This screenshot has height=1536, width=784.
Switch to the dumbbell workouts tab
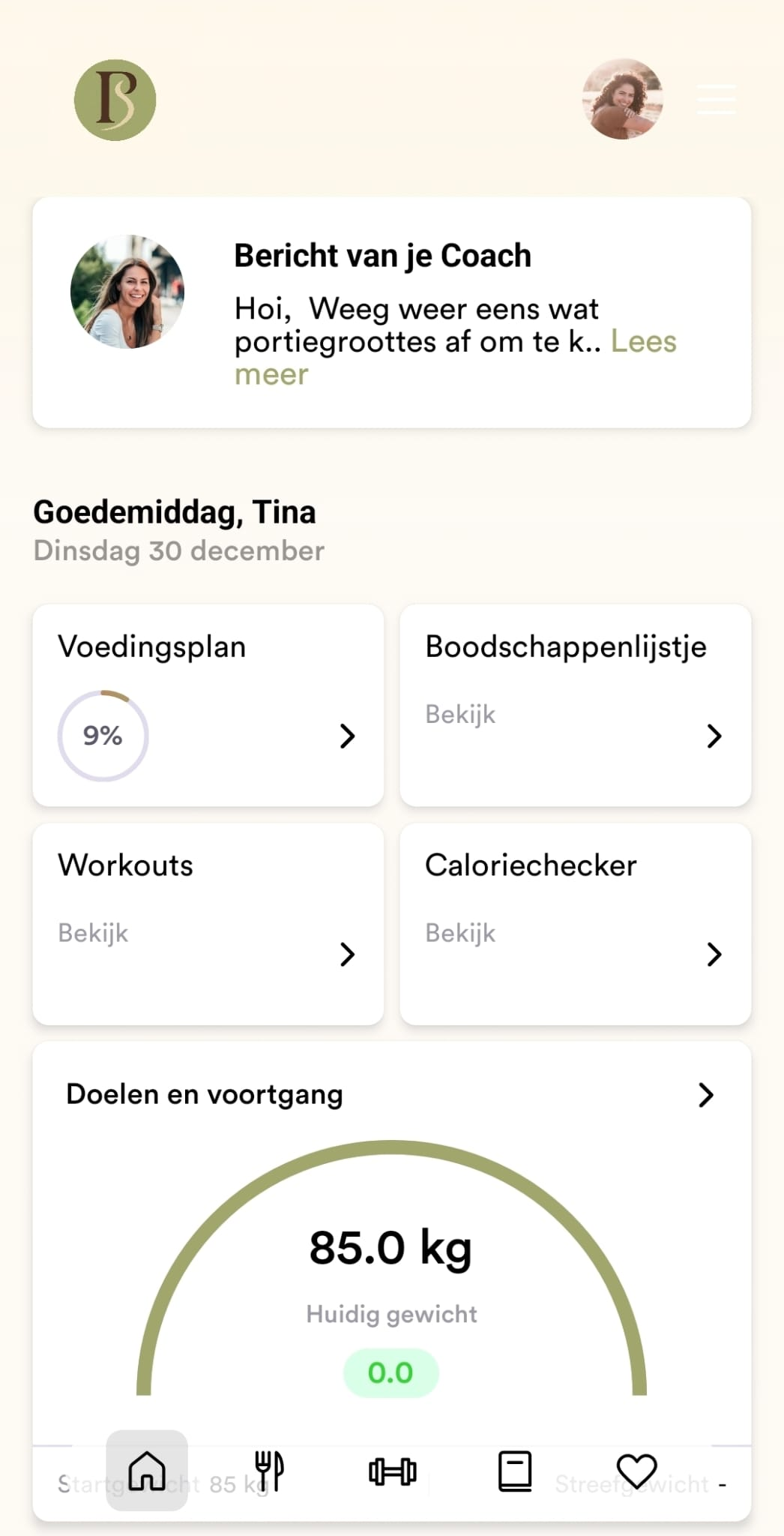pyautogui.click(x=392, y=1471)
